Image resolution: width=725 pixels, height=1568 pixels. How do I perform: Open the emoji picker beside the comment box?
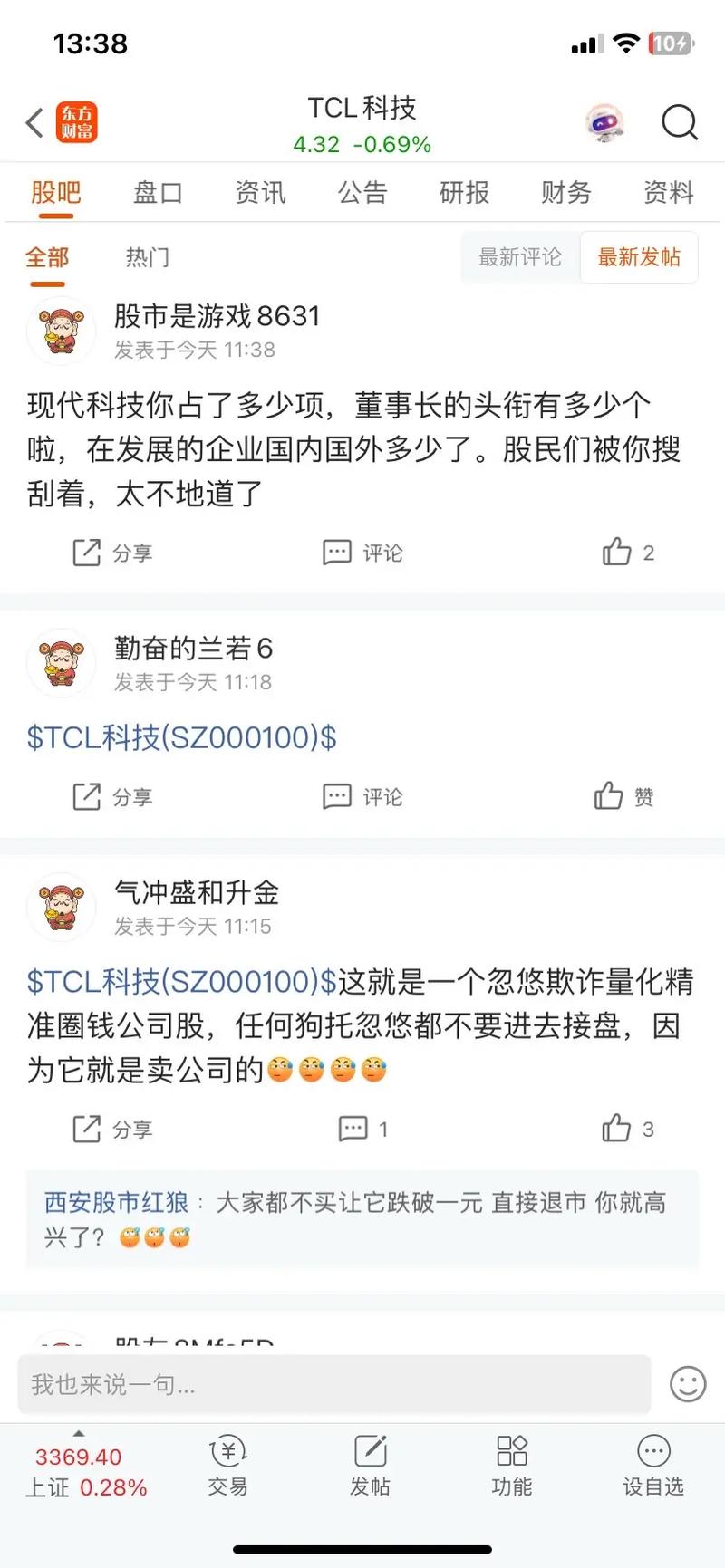(x=687, y=1384)
